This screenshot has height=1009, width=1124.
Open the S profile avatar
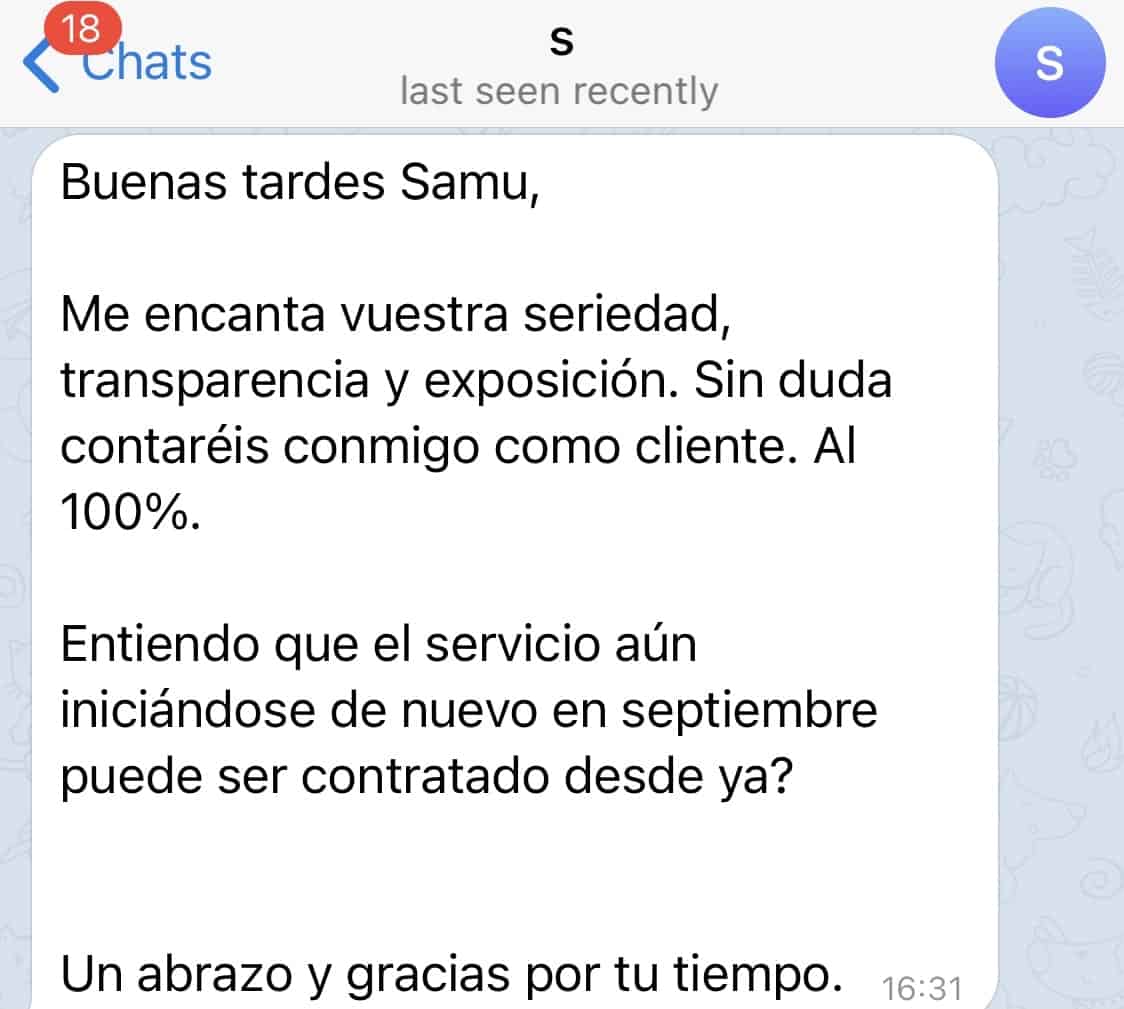pos(1049,64)
